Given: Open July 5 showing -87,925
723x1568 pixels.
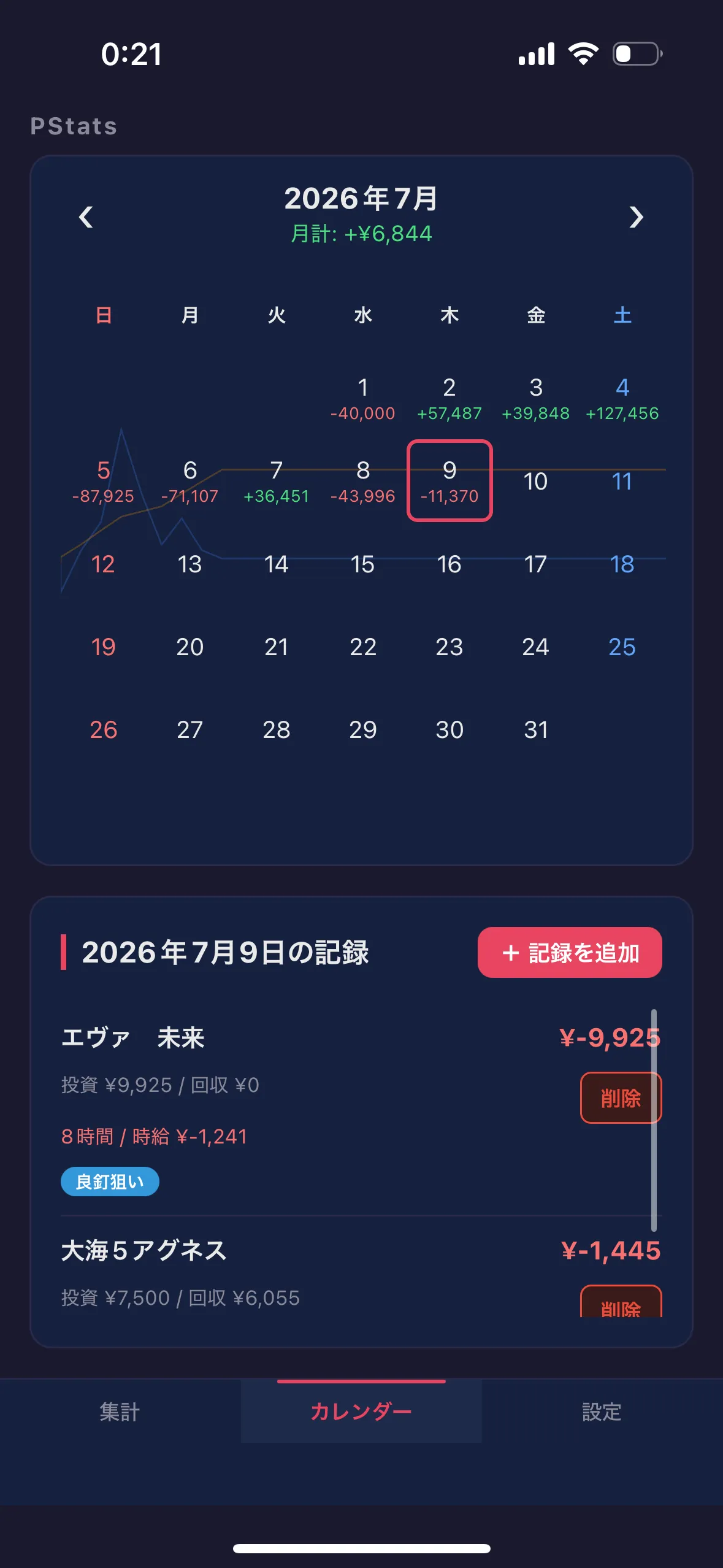Looking at the screenshot, I should pyautogui.click(x=103, y=482).
